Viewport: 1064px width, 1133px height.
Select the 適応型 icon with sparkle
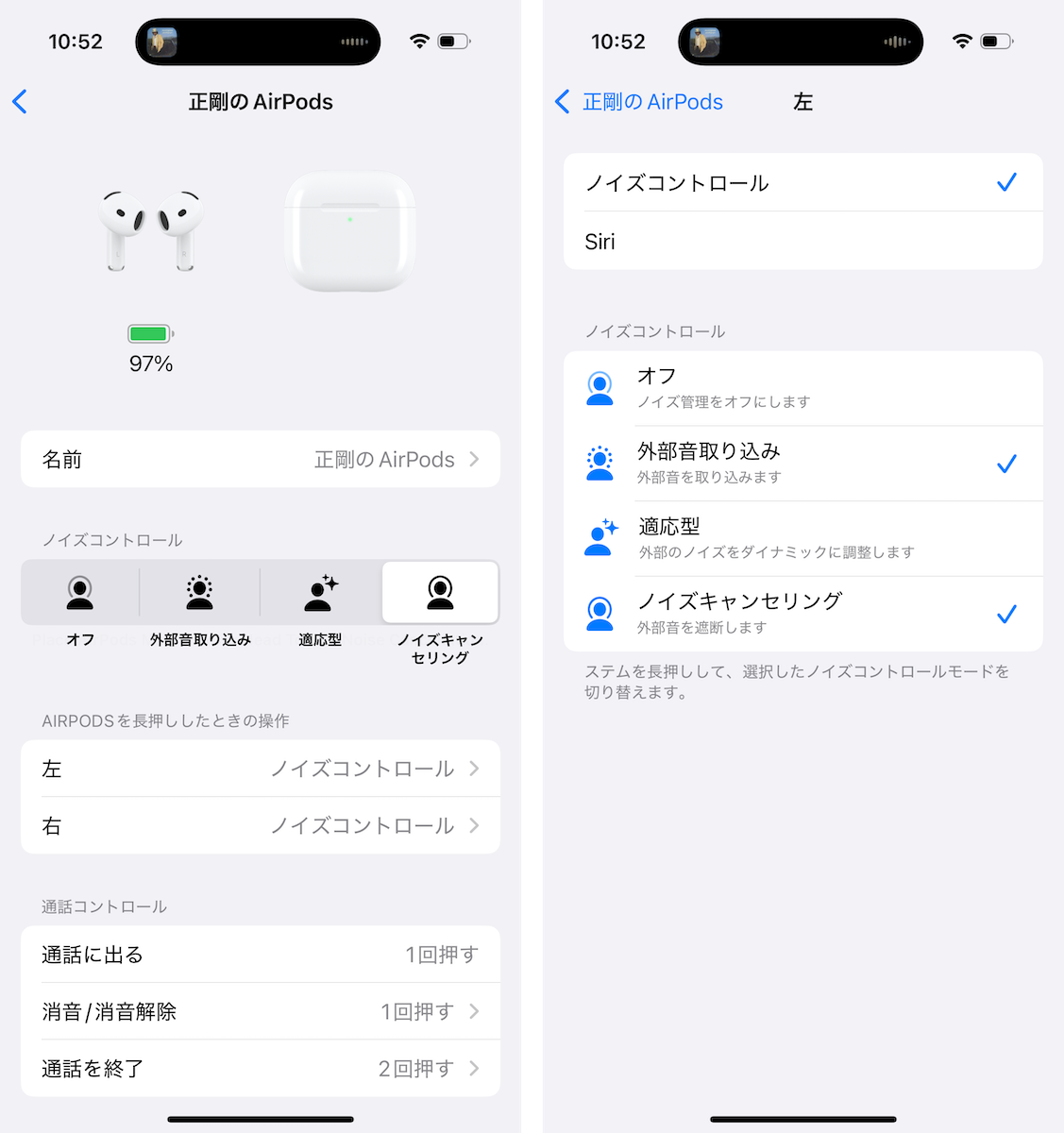point(320,593)
